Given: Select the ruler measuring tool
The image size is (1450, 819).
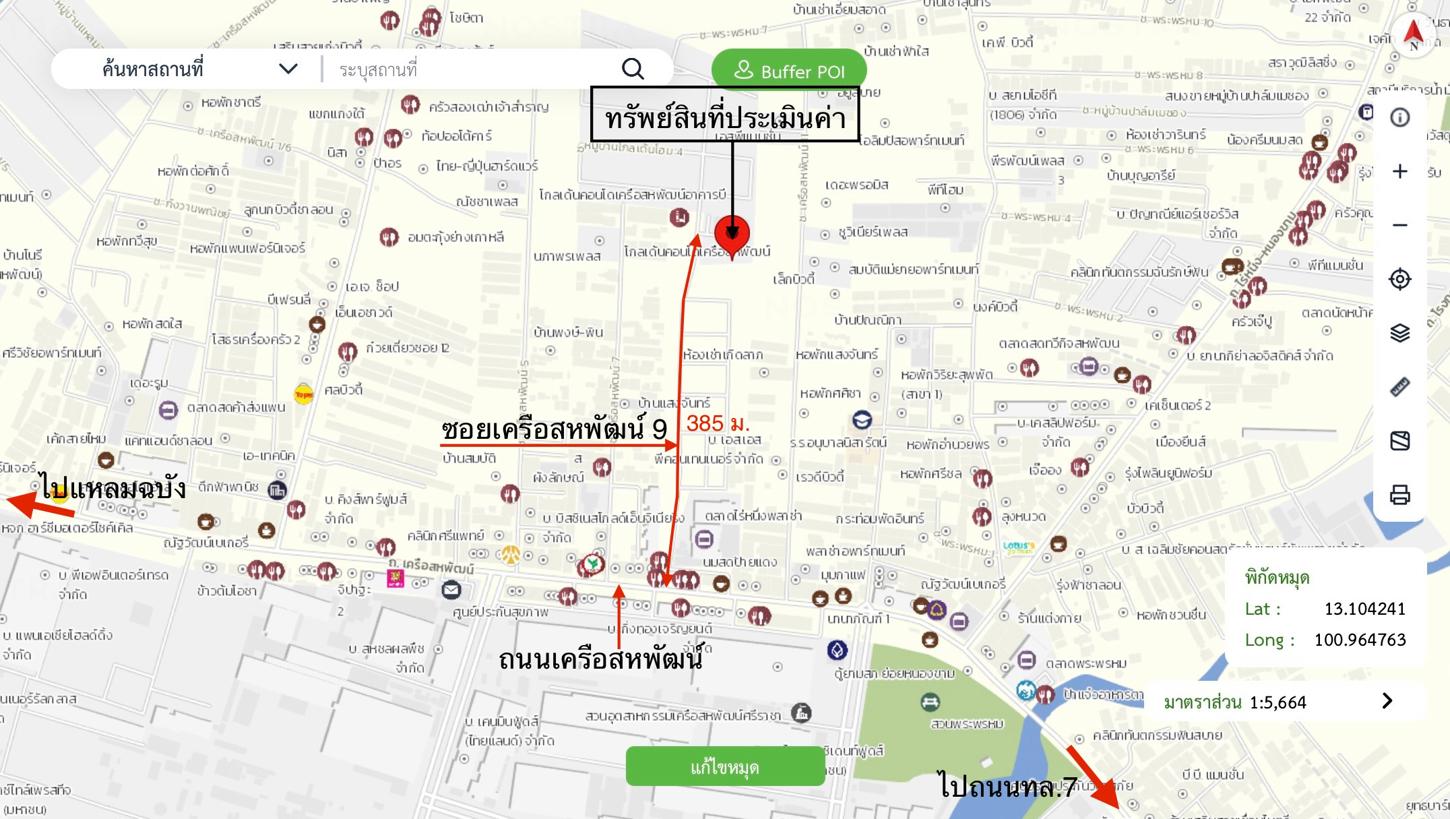Looking at the screenshot, I should 1400,387.
